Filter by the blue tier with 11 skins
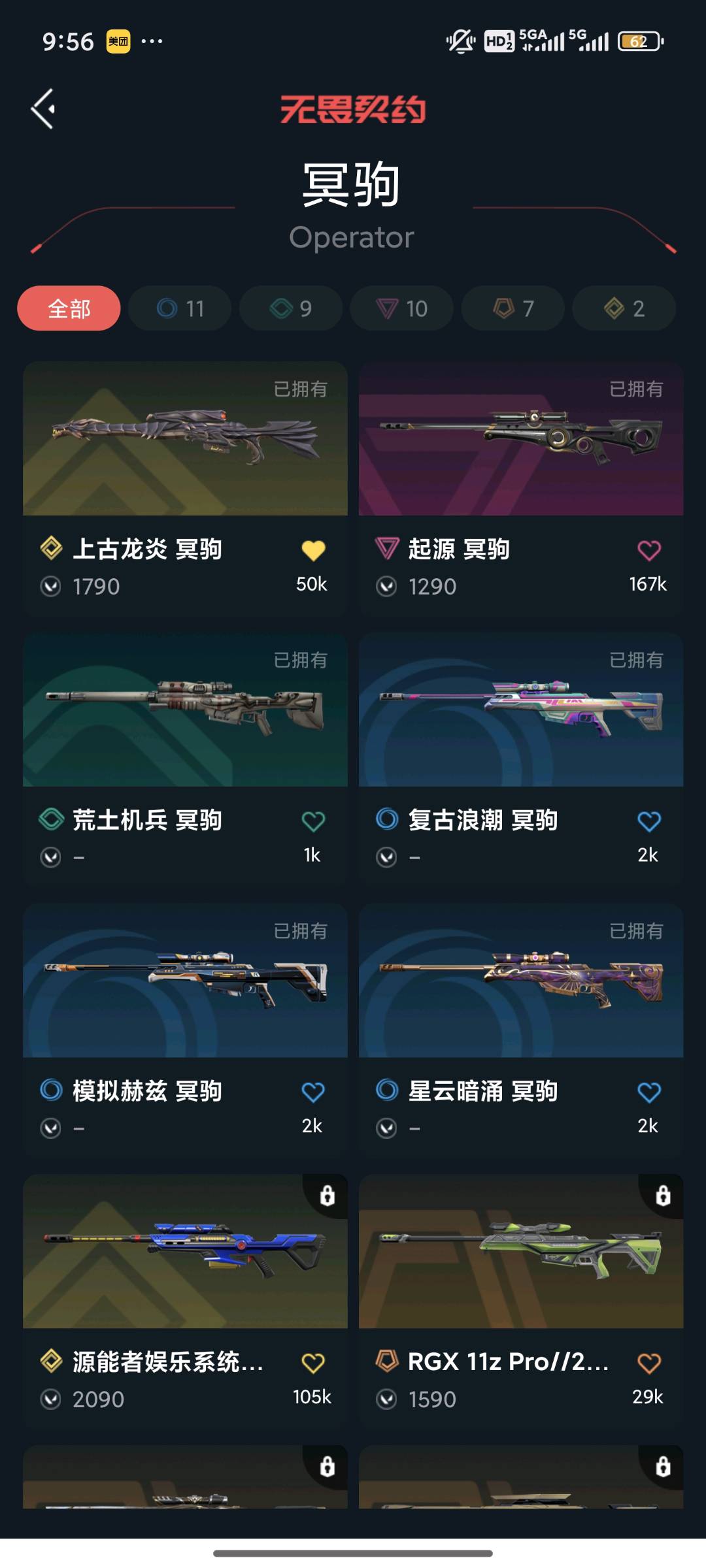706x1568 pixels. [x=180, y=308]
